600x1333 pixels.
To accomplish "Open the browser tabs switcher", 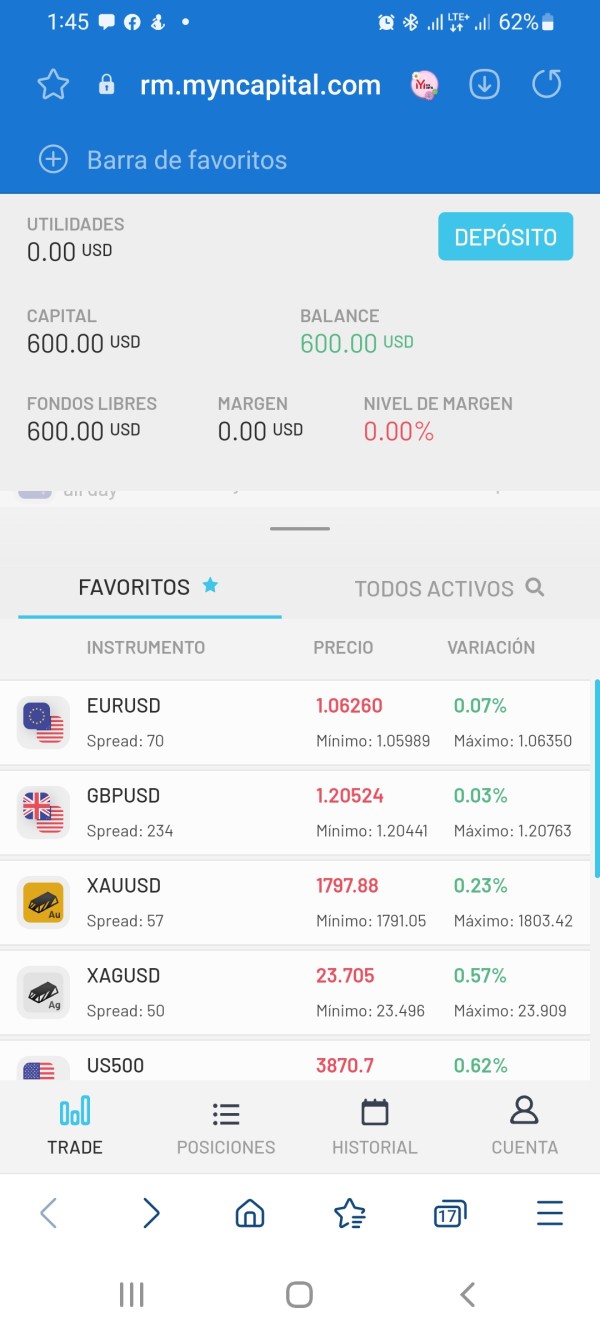I will (x=450, y=1214).
